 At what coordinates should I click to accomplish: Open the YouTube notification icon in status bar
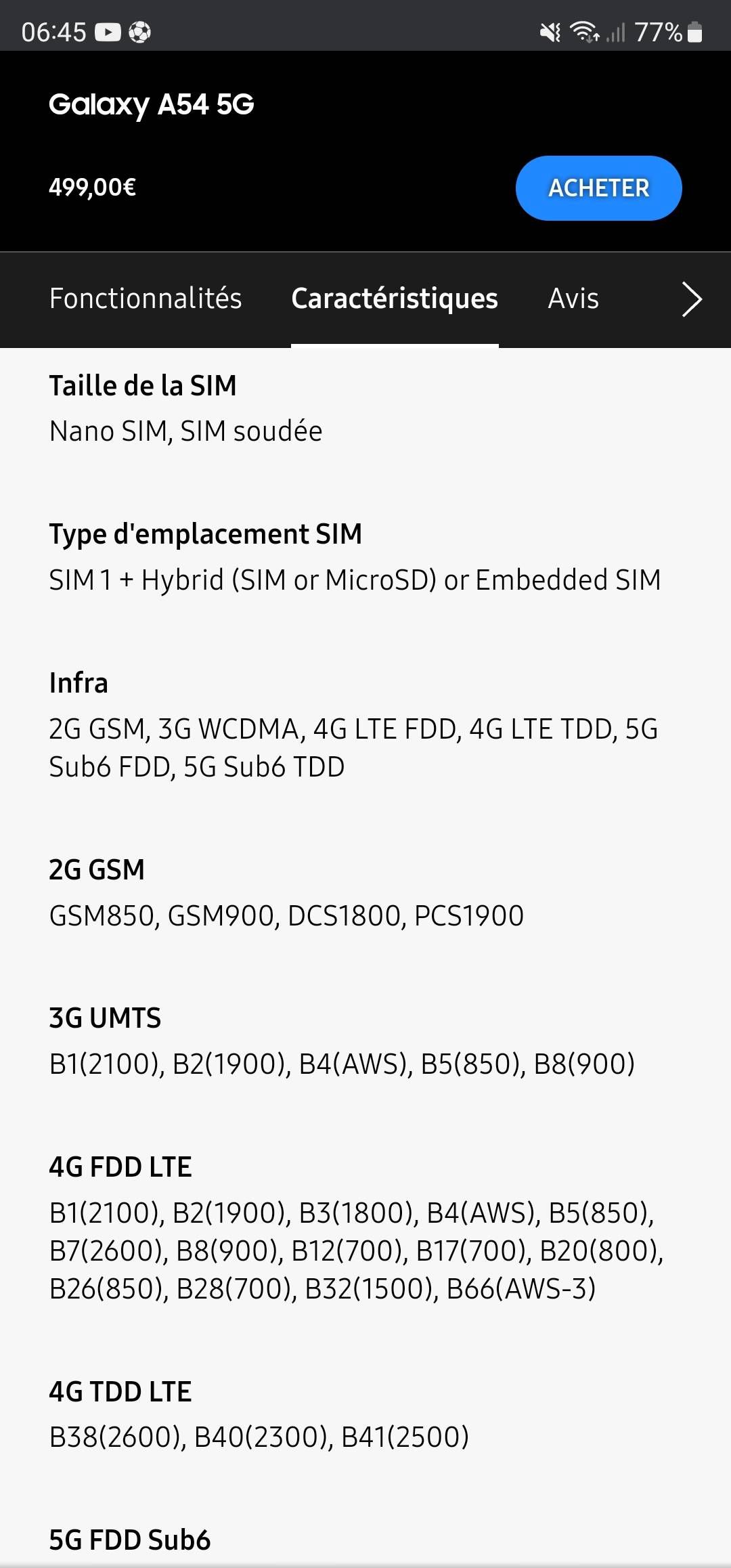pyautogui.click(x=108, y=30)
